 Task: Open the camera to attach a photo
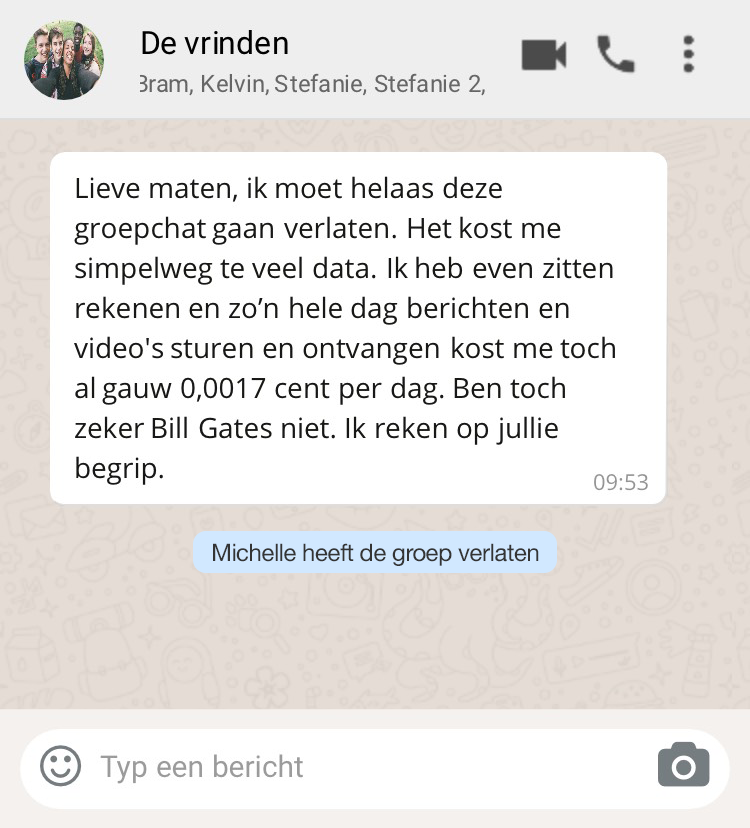pos(683,767)
